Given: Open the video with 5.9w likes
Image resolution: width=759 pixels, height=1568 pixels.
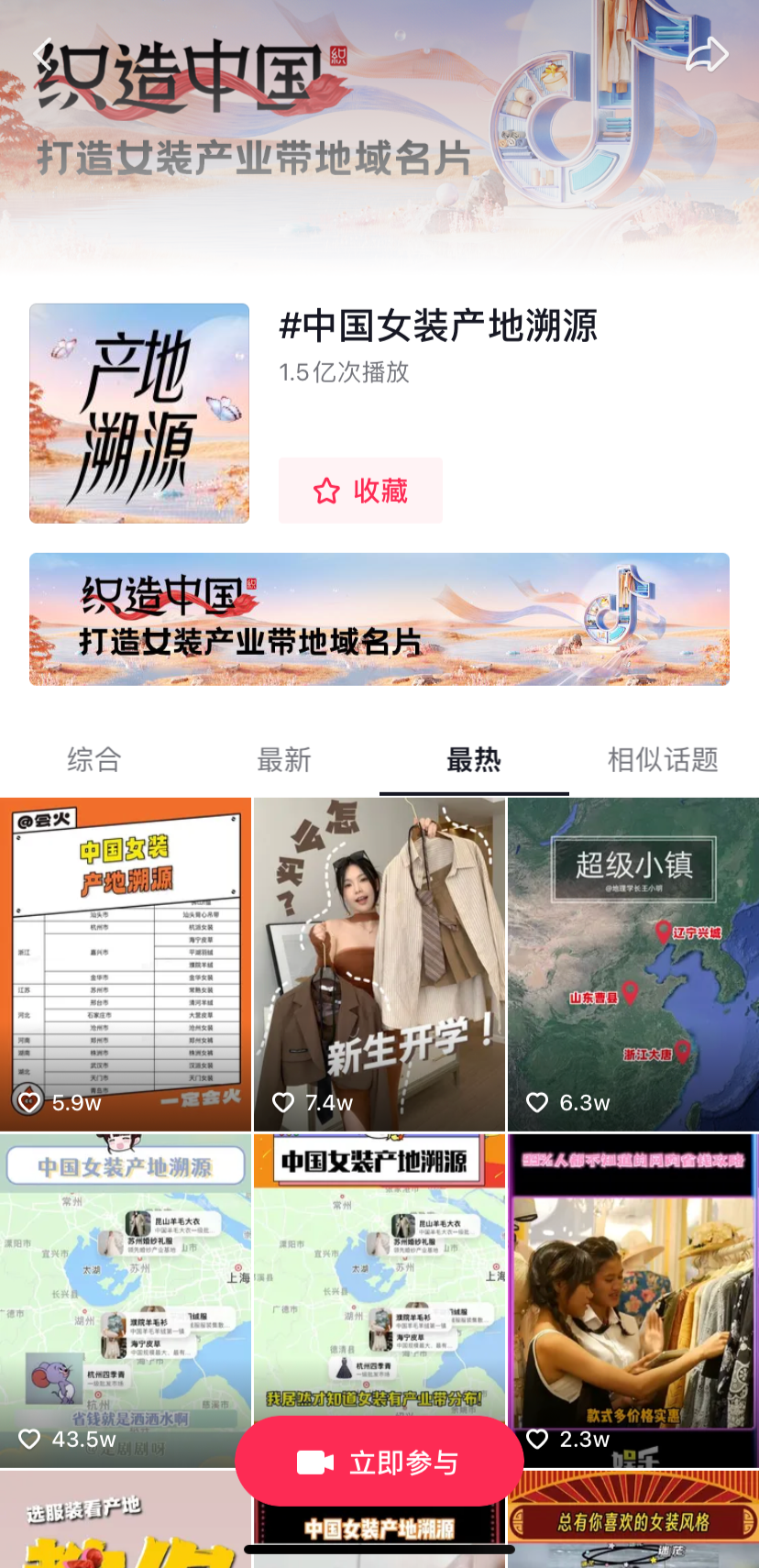Looking at the screenshot, I should point(126,963).
